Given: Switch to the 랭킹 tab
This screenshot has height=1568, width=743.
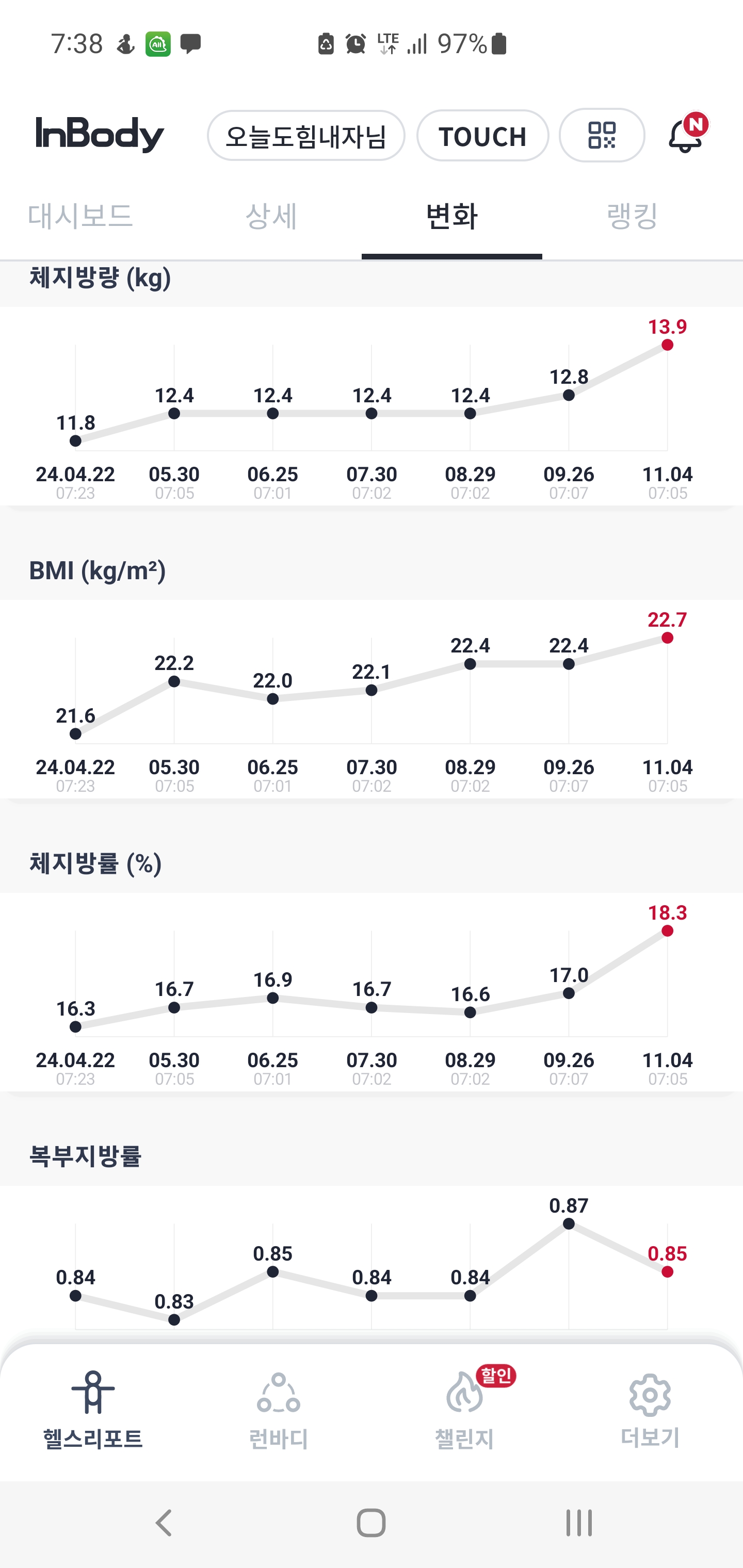Looking at the screenshot, I should pos(632,216).
